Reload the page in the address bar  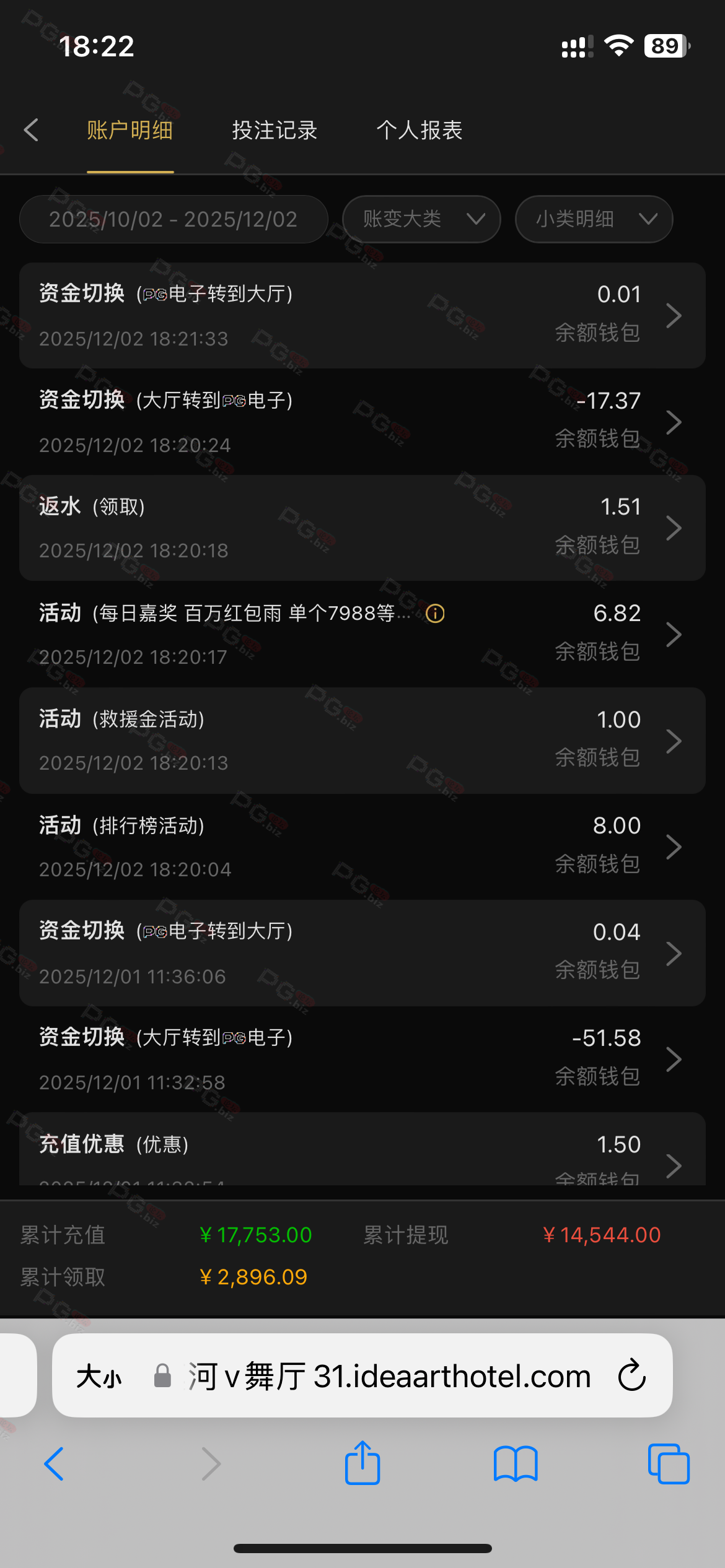tap(632, 1375)
